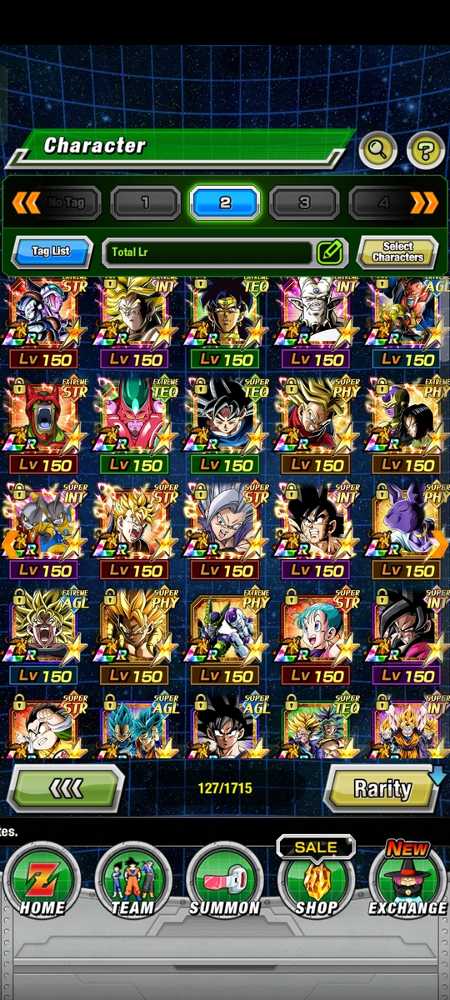Image resolution: width=450 pixels, height=1000 pixels.
Task: Change sorting with the Rarity button
Action: (382, 788)
